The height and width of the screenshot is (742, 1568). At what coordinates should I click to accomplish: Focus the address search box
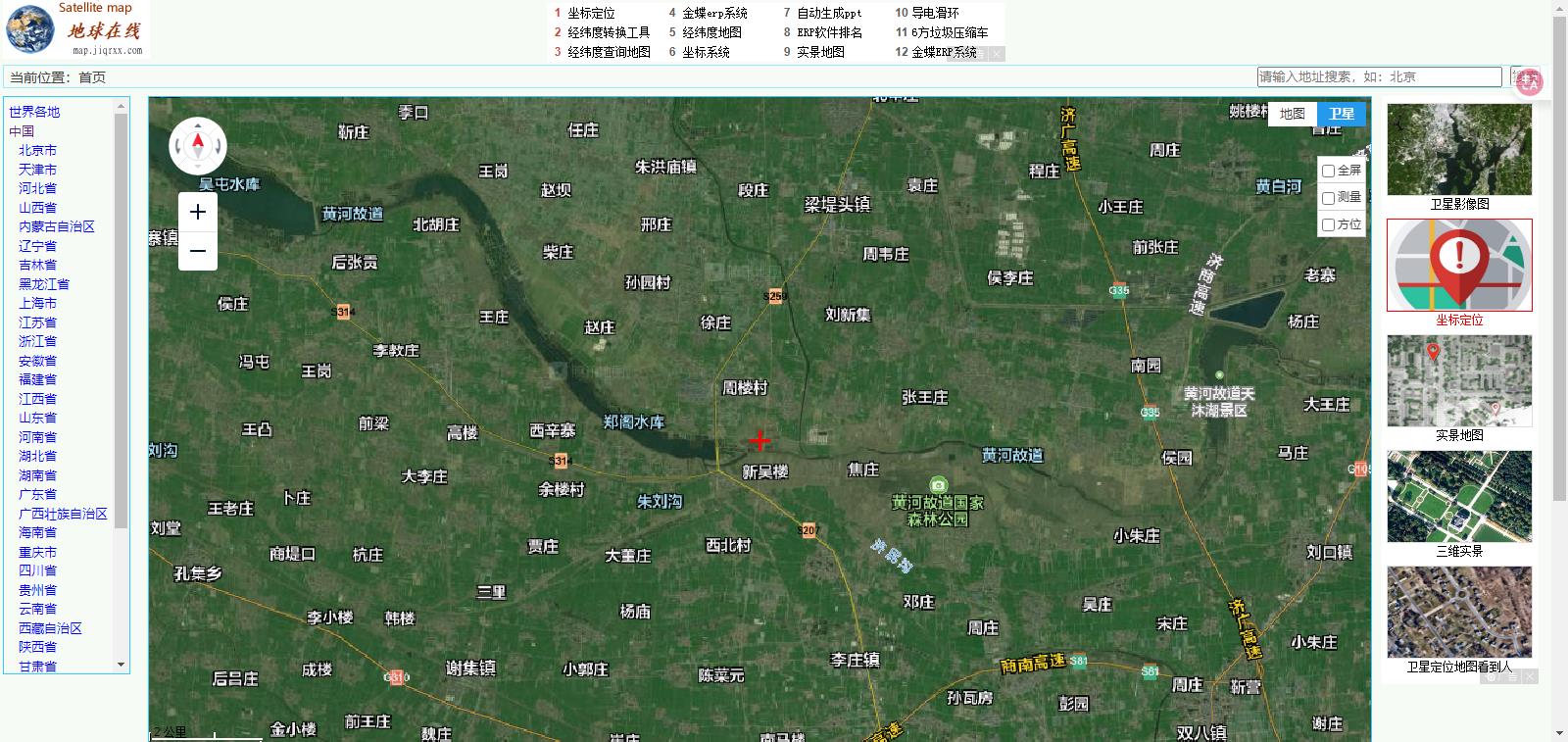(x=1378, y=76)
